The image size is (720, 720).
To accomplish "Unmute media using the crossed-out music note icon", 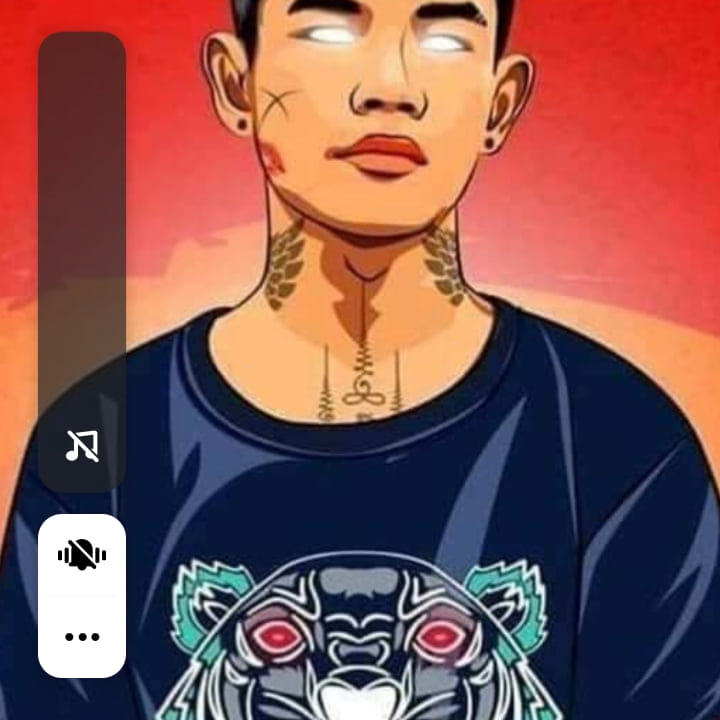I will click(82, 446).
